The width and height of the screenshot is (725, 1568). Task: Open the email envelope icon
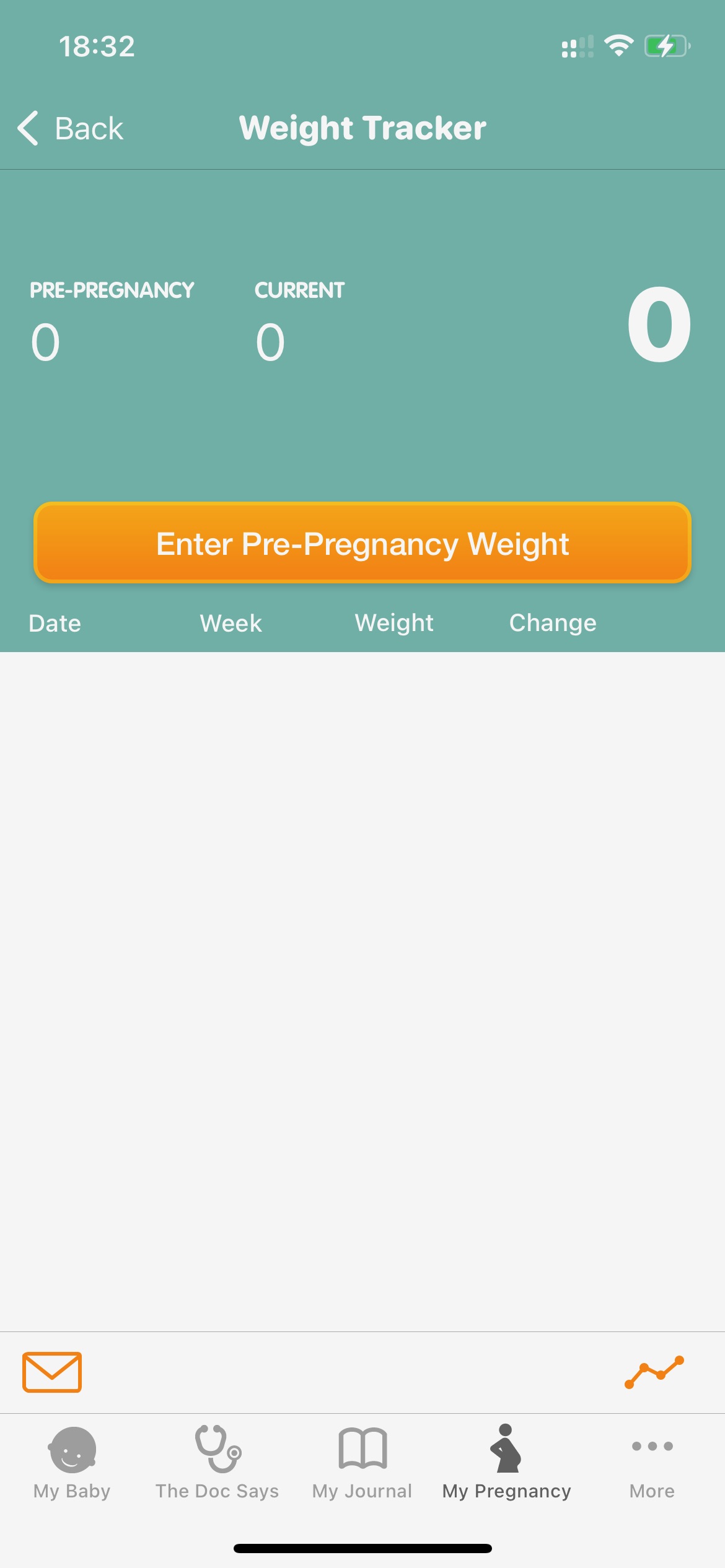[52, 1372]
